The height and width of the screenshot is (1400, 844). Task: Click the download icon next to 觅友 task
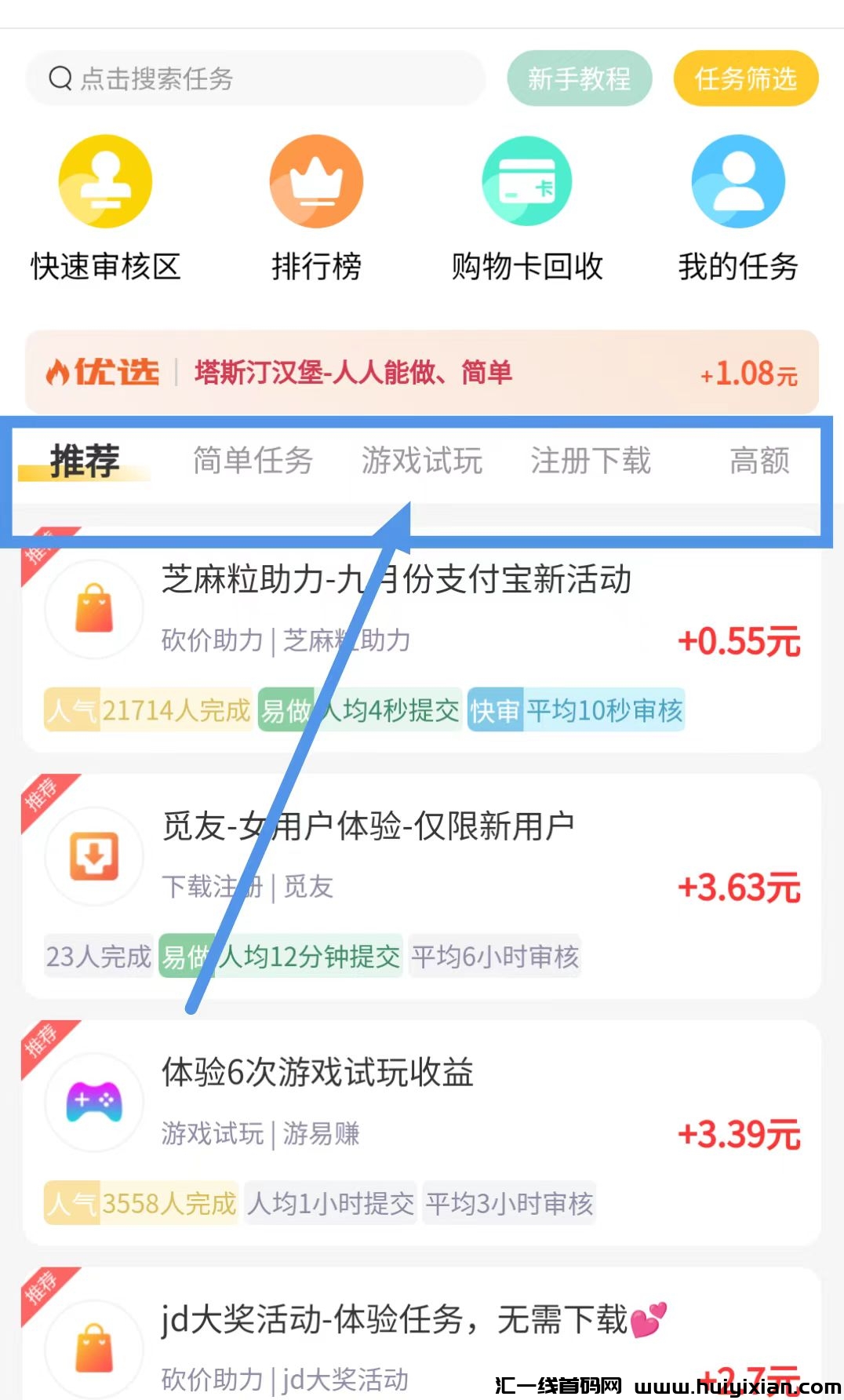(93, 857)
